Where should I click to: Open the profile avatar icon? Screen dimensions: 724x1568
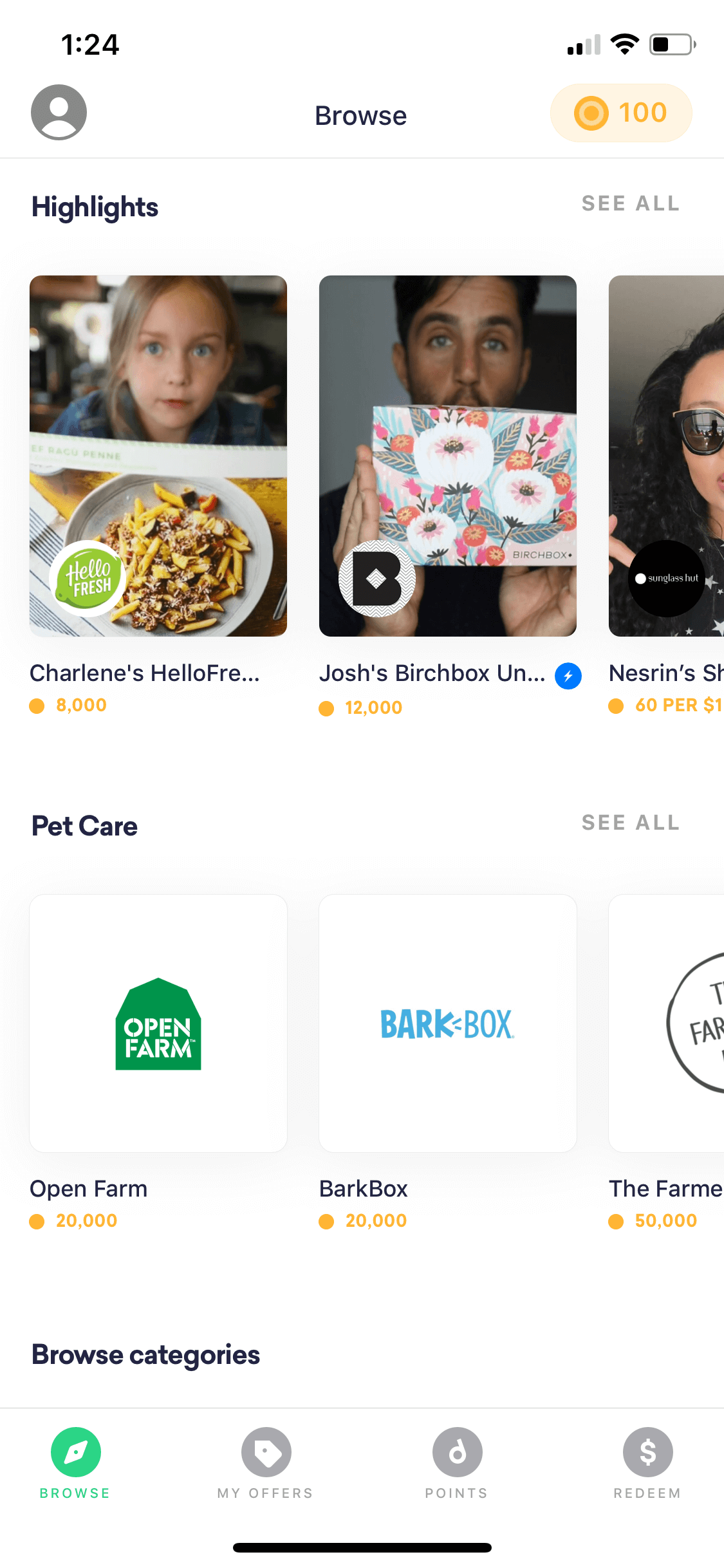click(x=59, y=112)
